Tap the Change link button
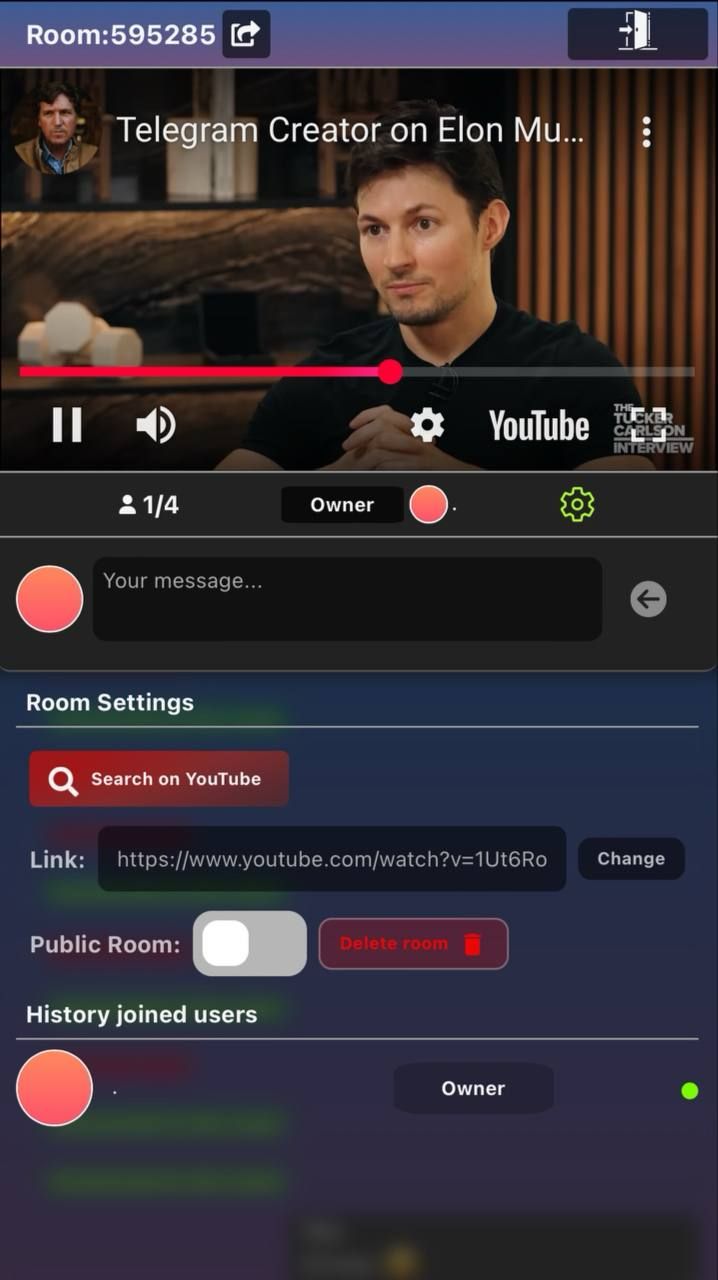The height and width of the screenshot is (1280, 718). click(x=631, y=859)
